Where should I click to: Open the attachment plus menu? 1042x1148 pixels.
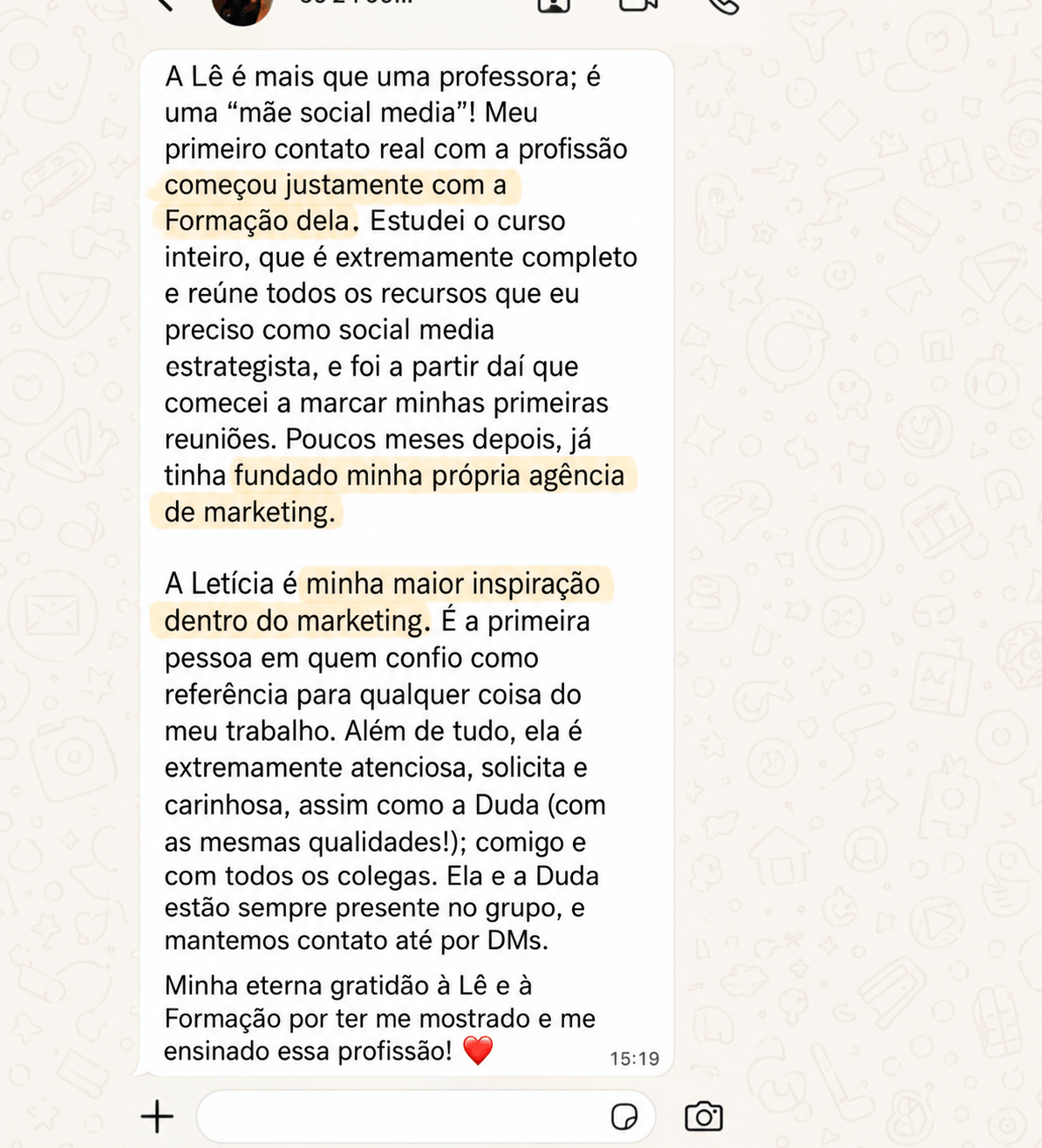(157, 1116)
